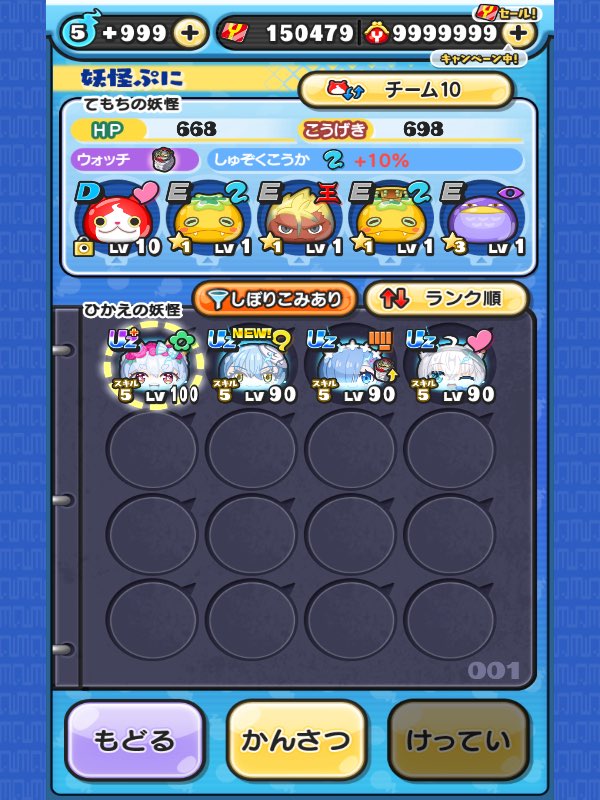Tap the かんさつ observe button
Viewport: 600px width, 800px height.
click(296, 741)
